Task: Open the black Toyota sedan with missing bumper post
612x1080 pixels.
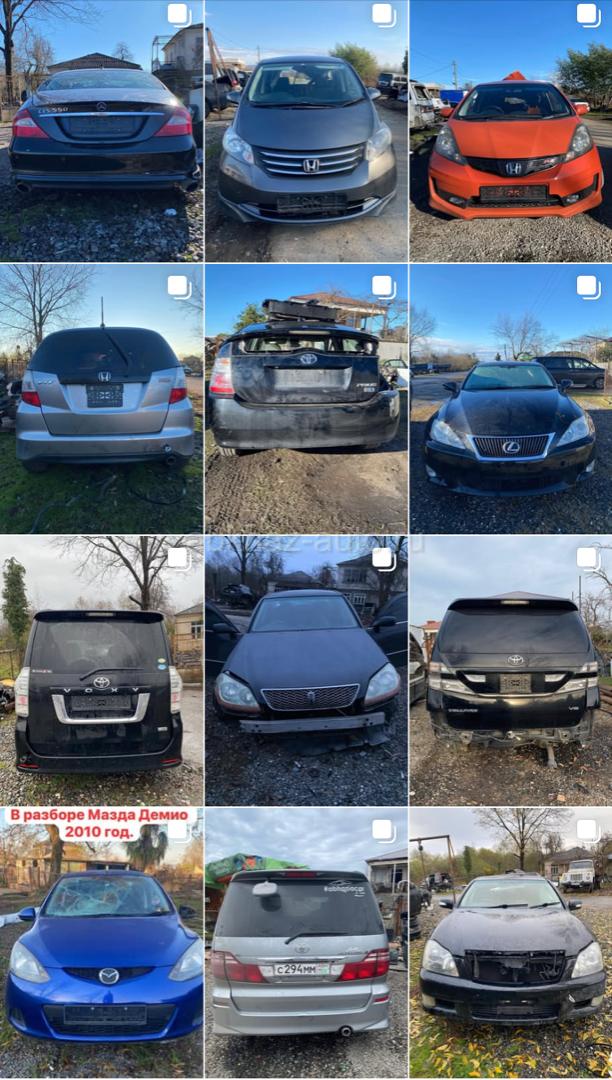Action: [x=306, y=671]
